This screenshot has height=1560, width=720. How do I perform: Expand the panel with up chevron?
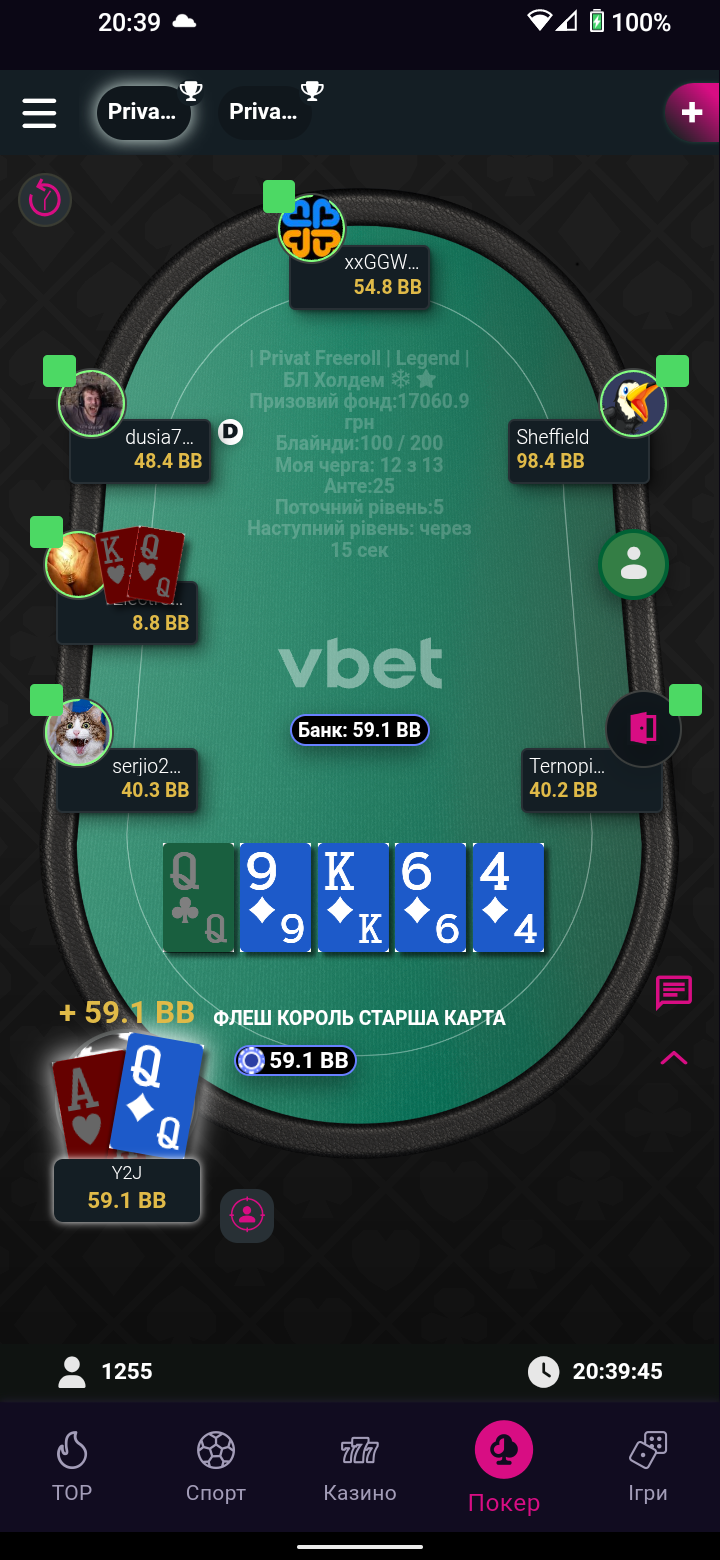[x=674, y=1058]
